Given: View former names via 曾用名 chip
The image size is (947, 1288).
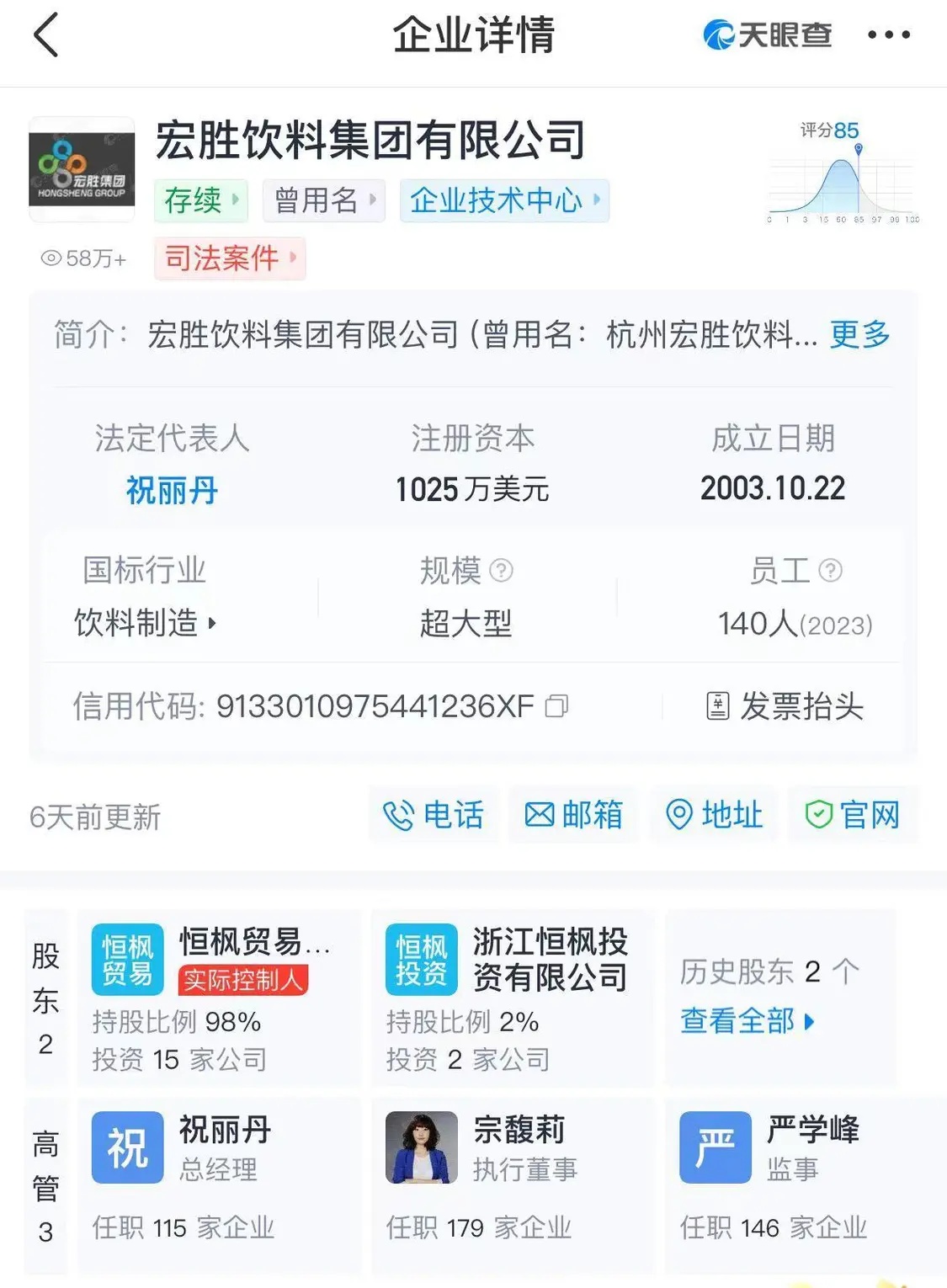Looking at the screenshot, I should click(323, 200).
